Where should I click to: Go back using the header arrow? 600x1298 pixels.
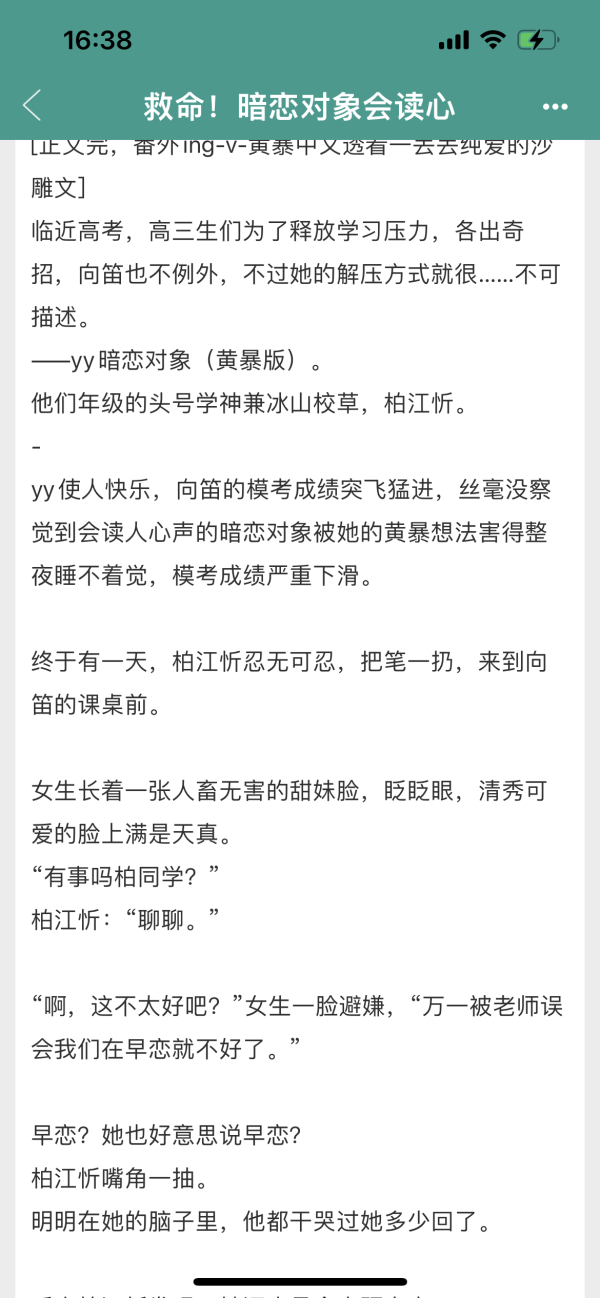point(32,106)
